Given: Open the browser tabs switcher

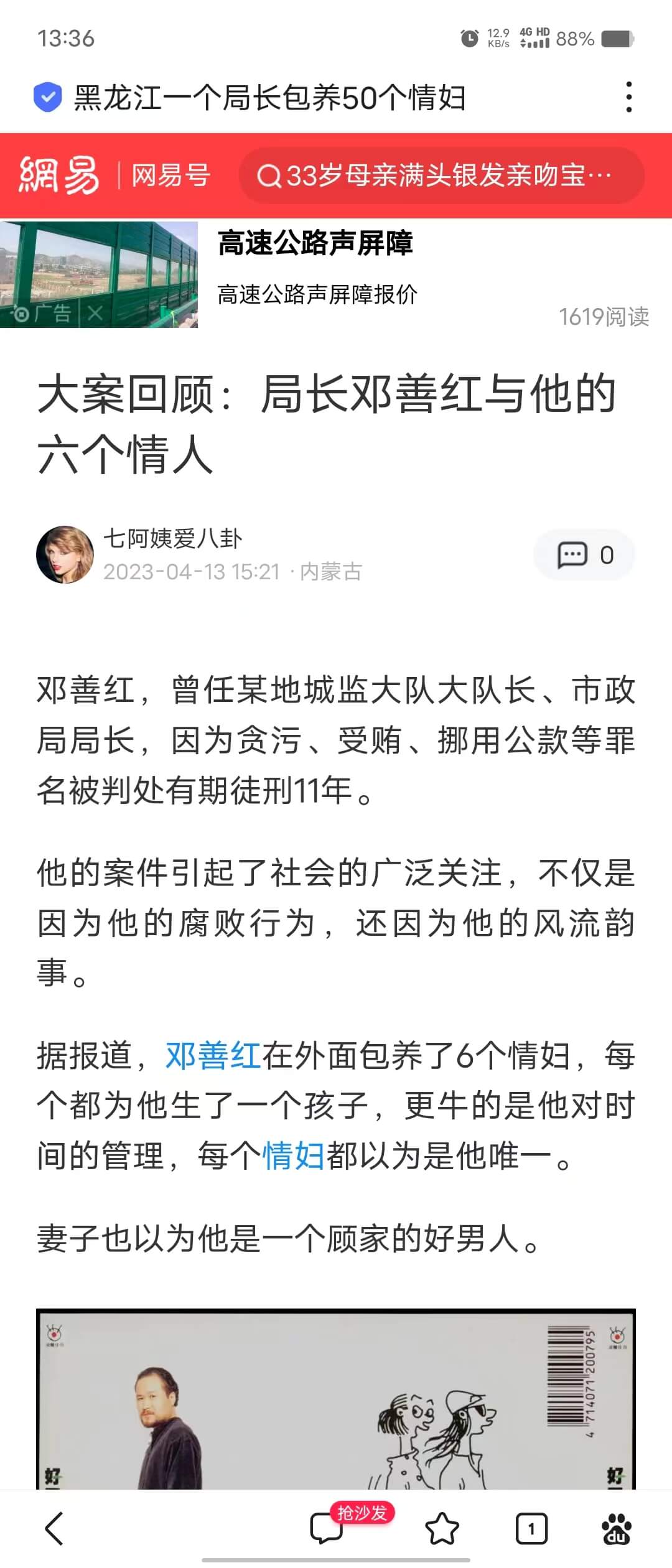Looking at the screenshot, I should 531,1529.
